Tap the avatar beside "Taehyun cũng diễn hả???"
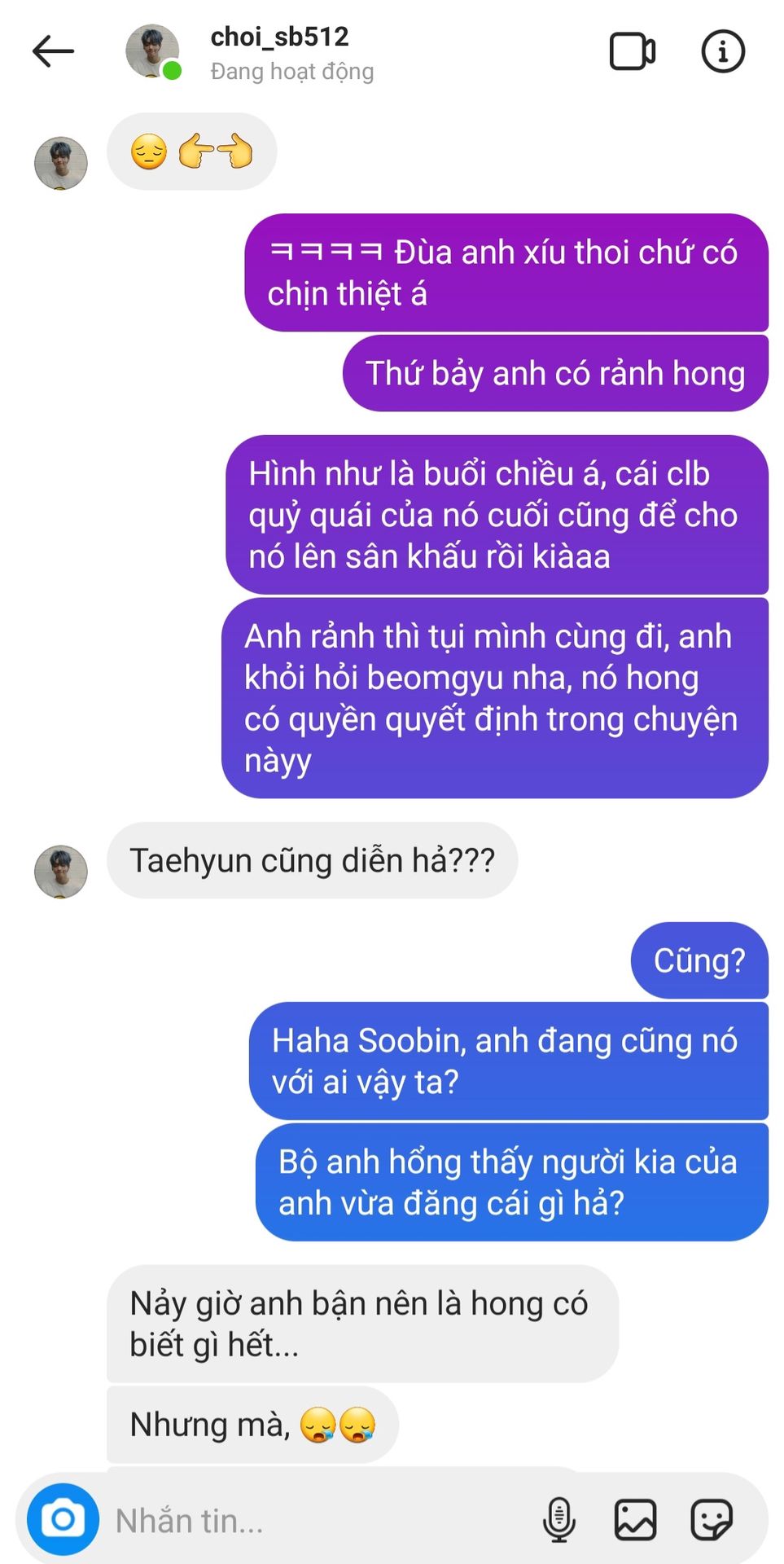This screenshot has width=784, height=1564. [x=61, y=872]
